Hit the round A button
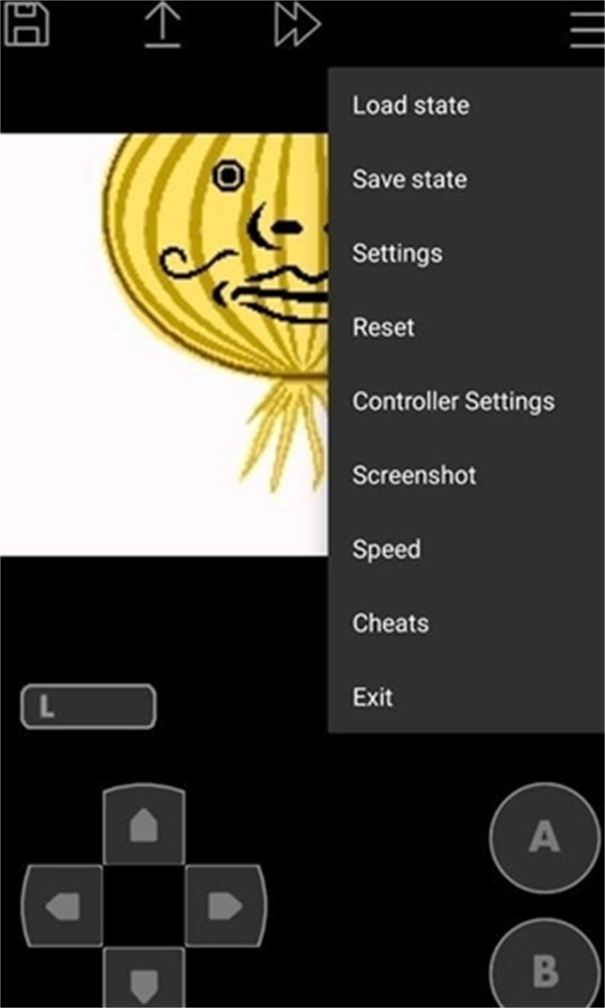Screen dimensions: 605x1008 coord(545,837)
